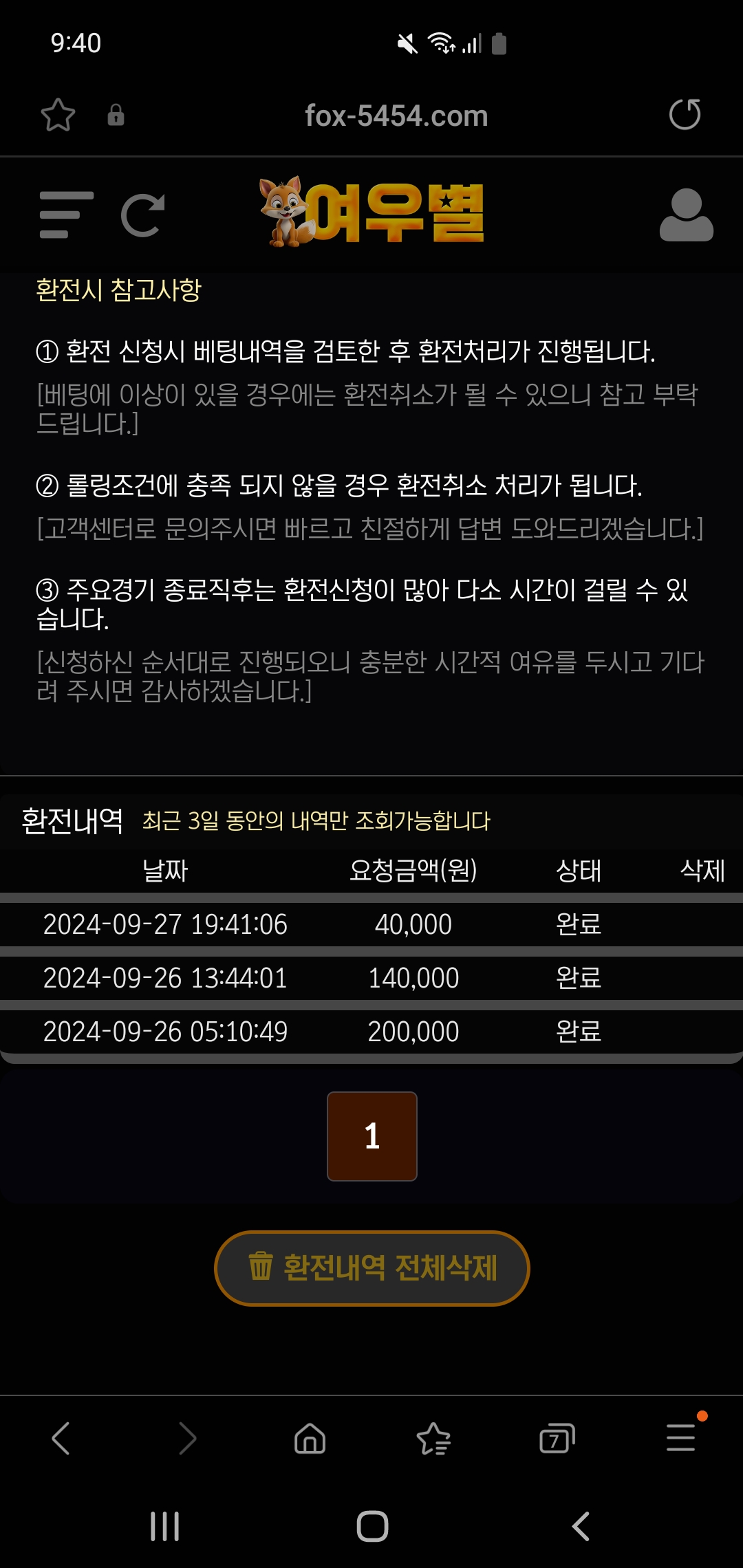Go to the 여우별 home via logo

372,213
